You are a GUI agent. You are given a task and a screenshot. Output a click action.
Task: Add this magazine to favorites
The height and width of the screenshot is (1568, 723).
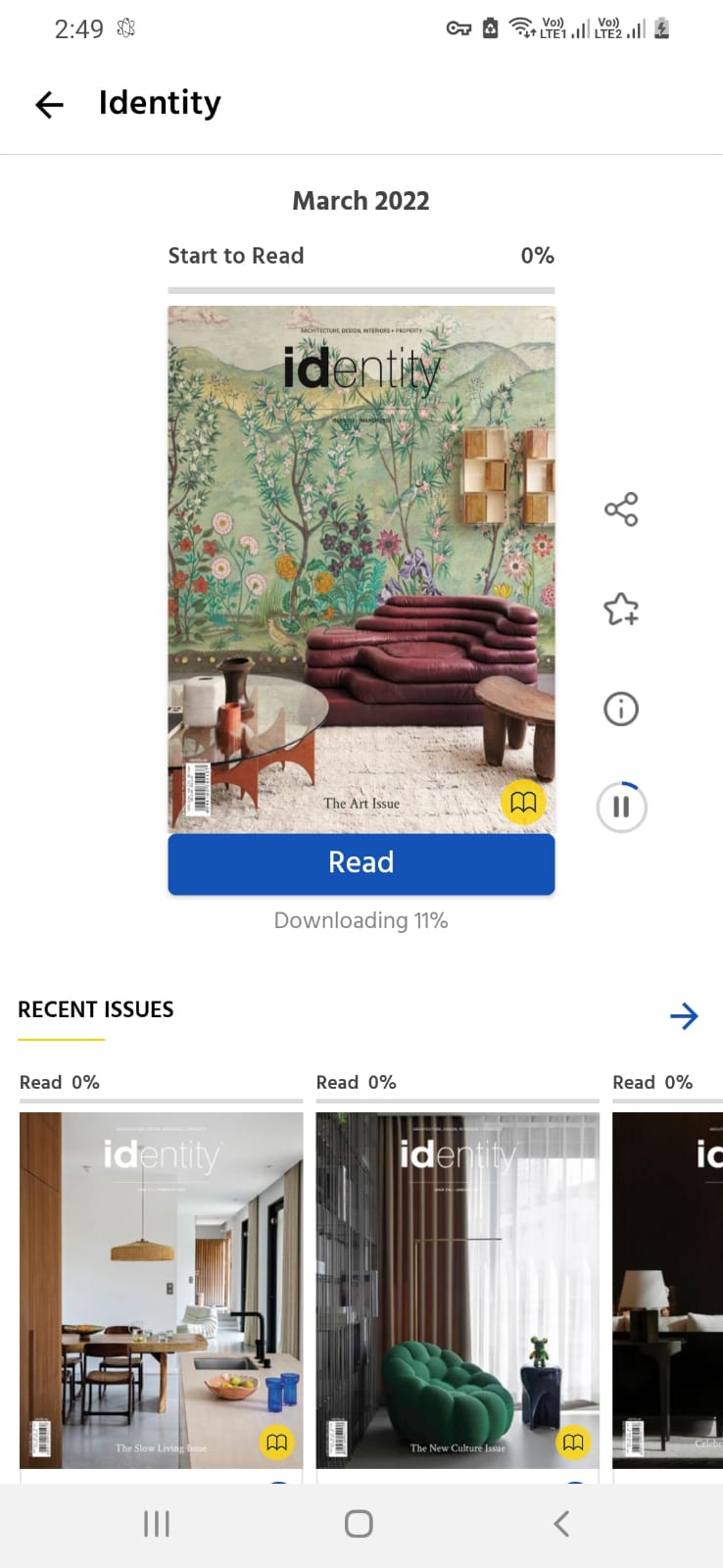coord(621,610)
